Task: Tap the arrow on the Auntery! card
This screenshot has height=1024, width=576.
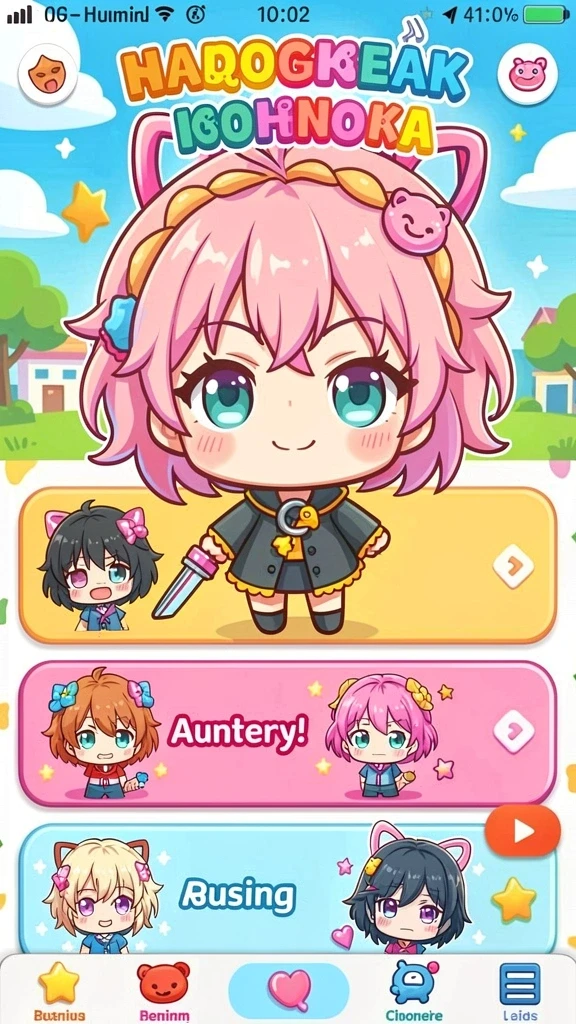Action: pyautogui.click(x=513, y=732)
